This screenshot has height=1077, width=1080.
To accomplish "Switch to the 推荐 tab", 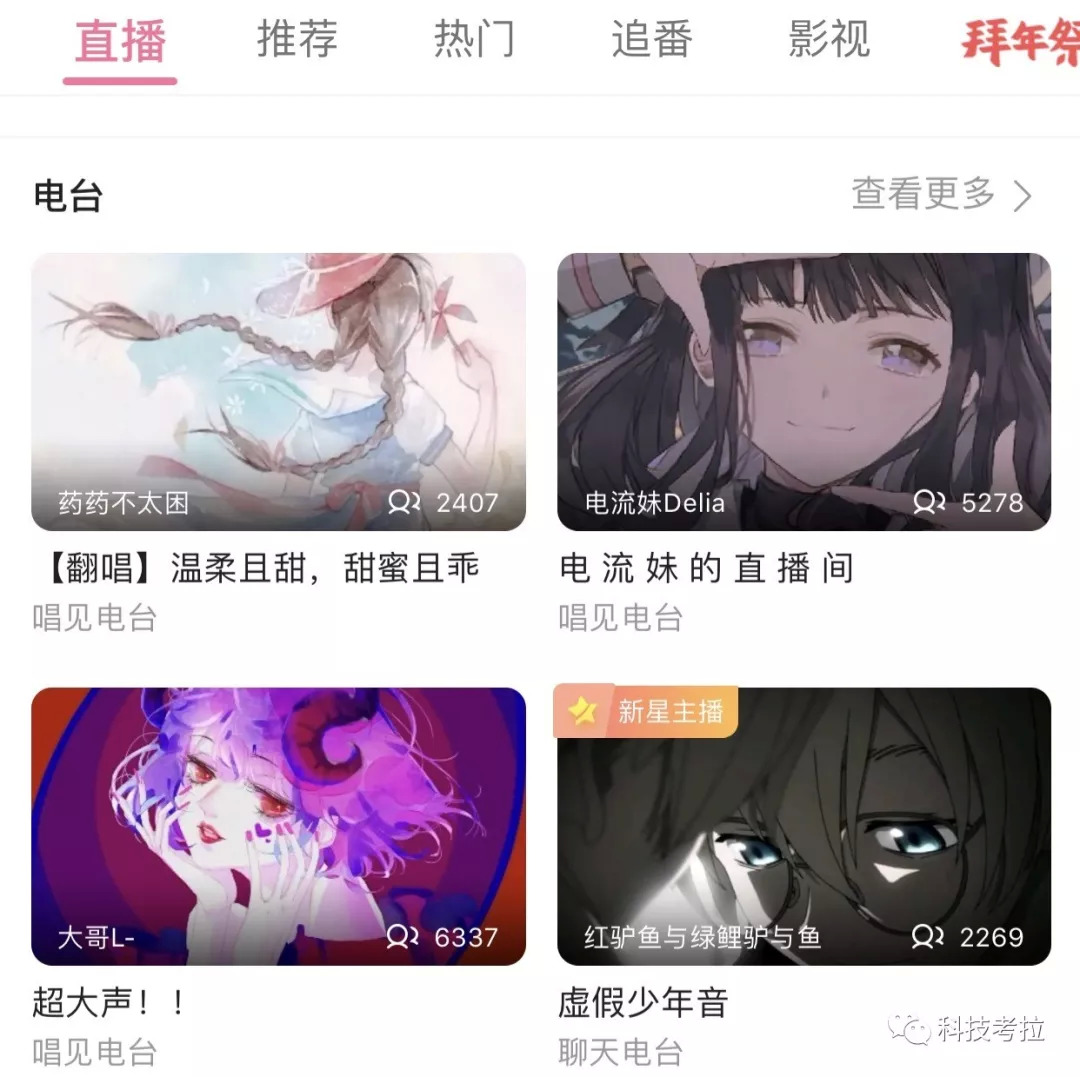I will click(297, 41).
